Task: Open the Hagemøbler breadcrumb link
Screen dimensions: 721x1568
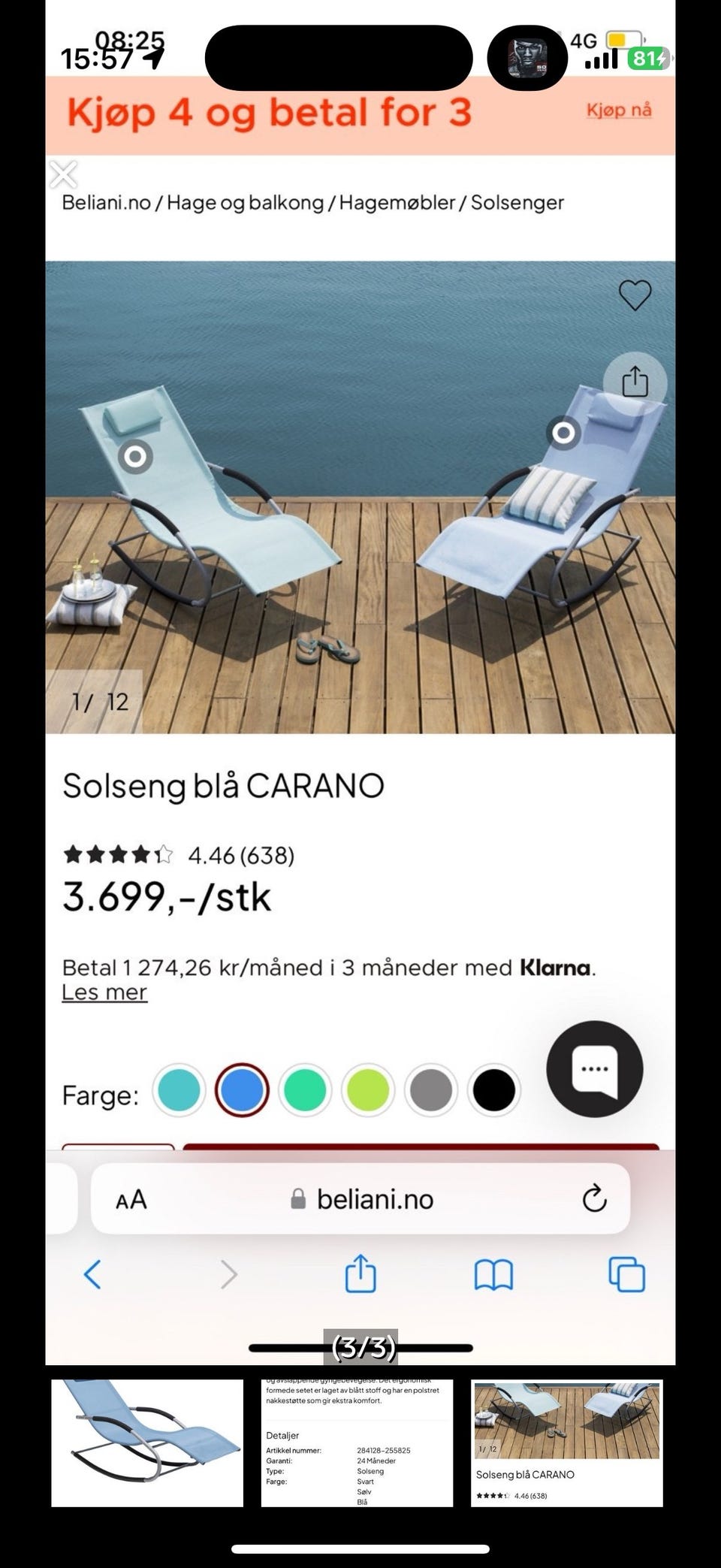Action: click(x=398, y=201)
